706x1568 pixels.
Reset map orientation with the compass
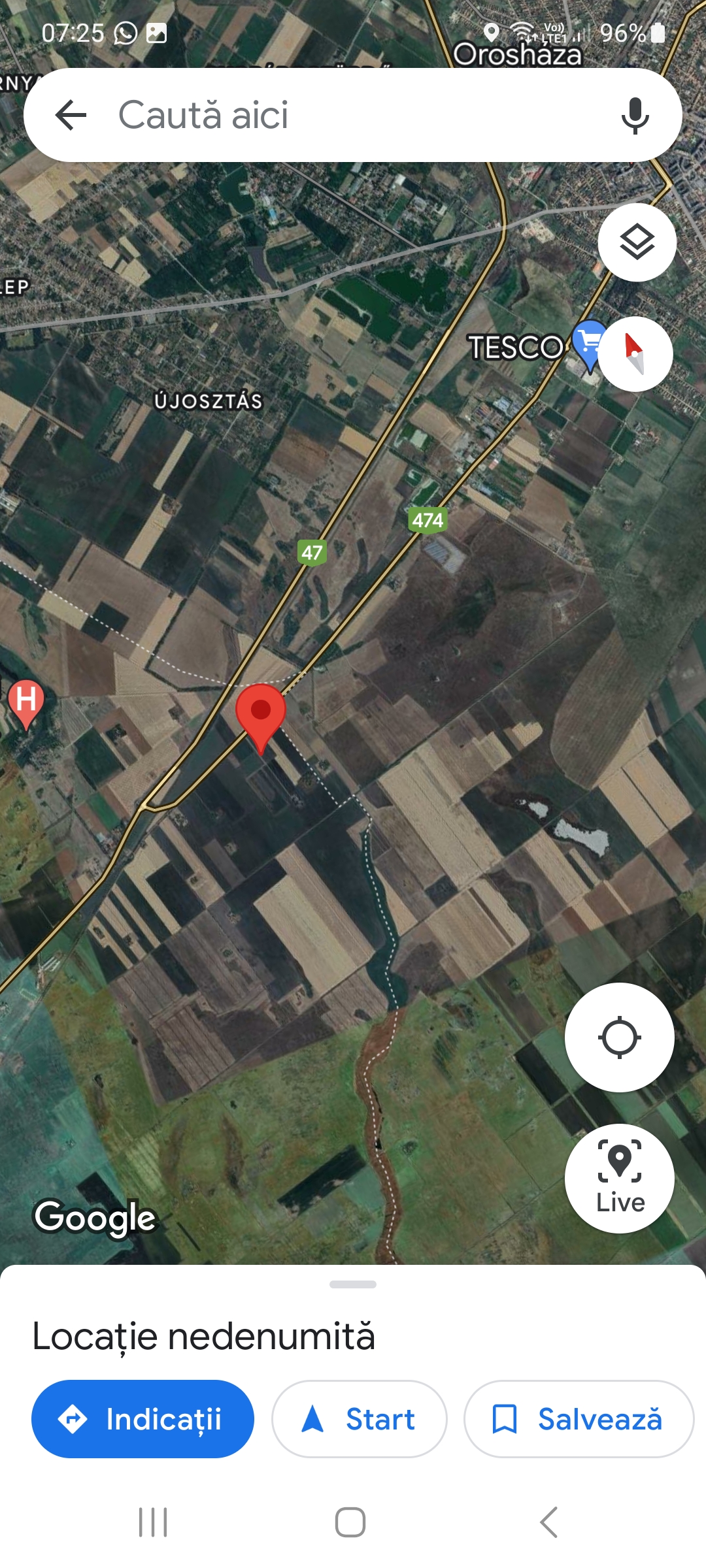coord(635,354)
